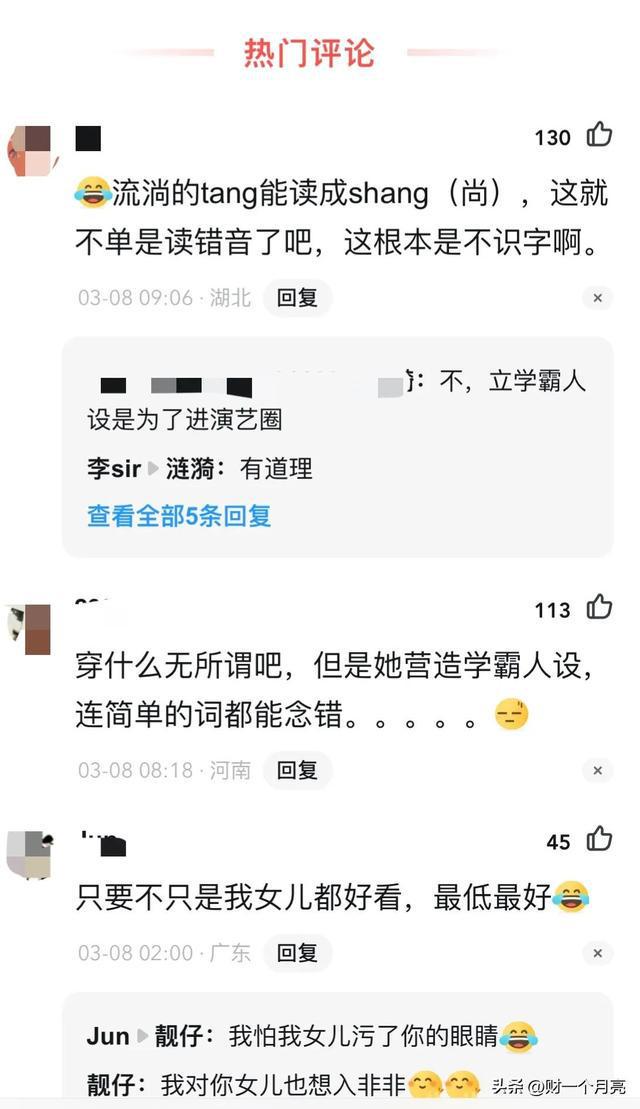Dismiss the 河南 comment with its X
Image resolution: width=640 pixels, height=1109 pixels.
[x=597, y=770]
